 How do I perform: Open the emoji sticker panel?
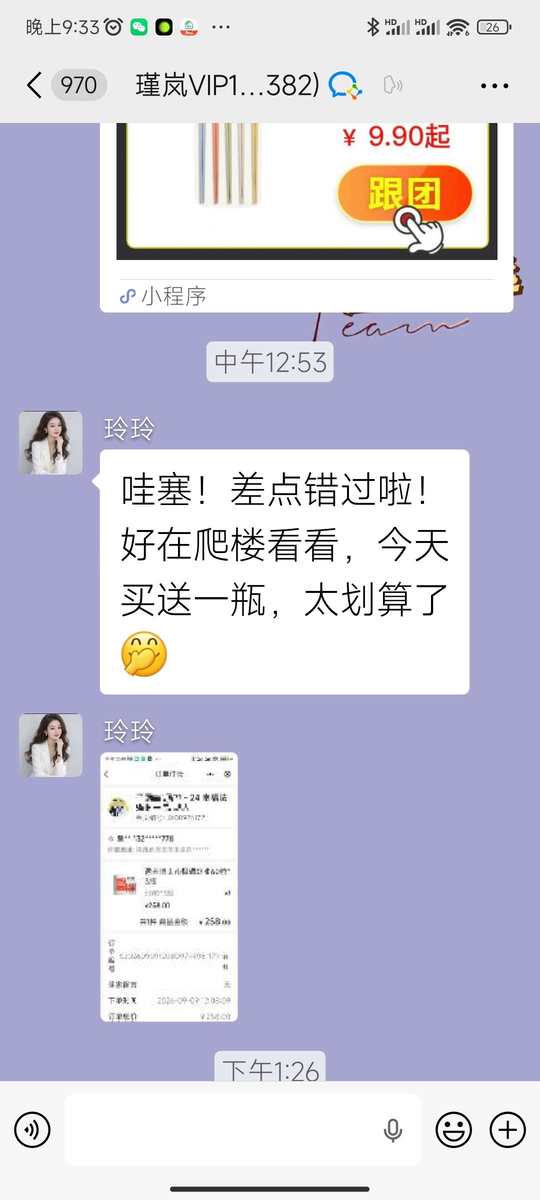pos(454,1130)
